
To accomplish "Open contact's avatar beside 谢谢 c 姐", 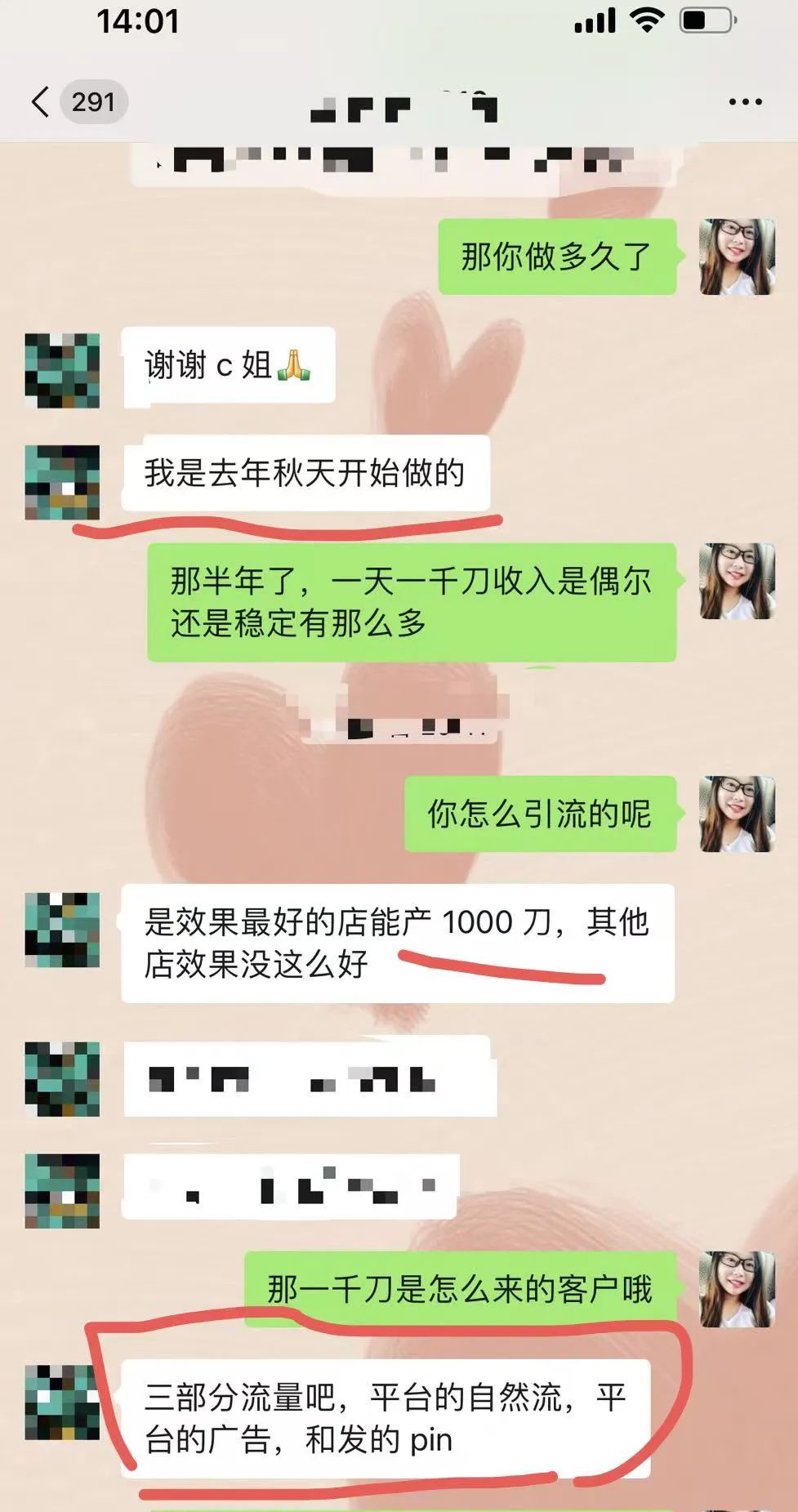I will (x=63, y=370).
